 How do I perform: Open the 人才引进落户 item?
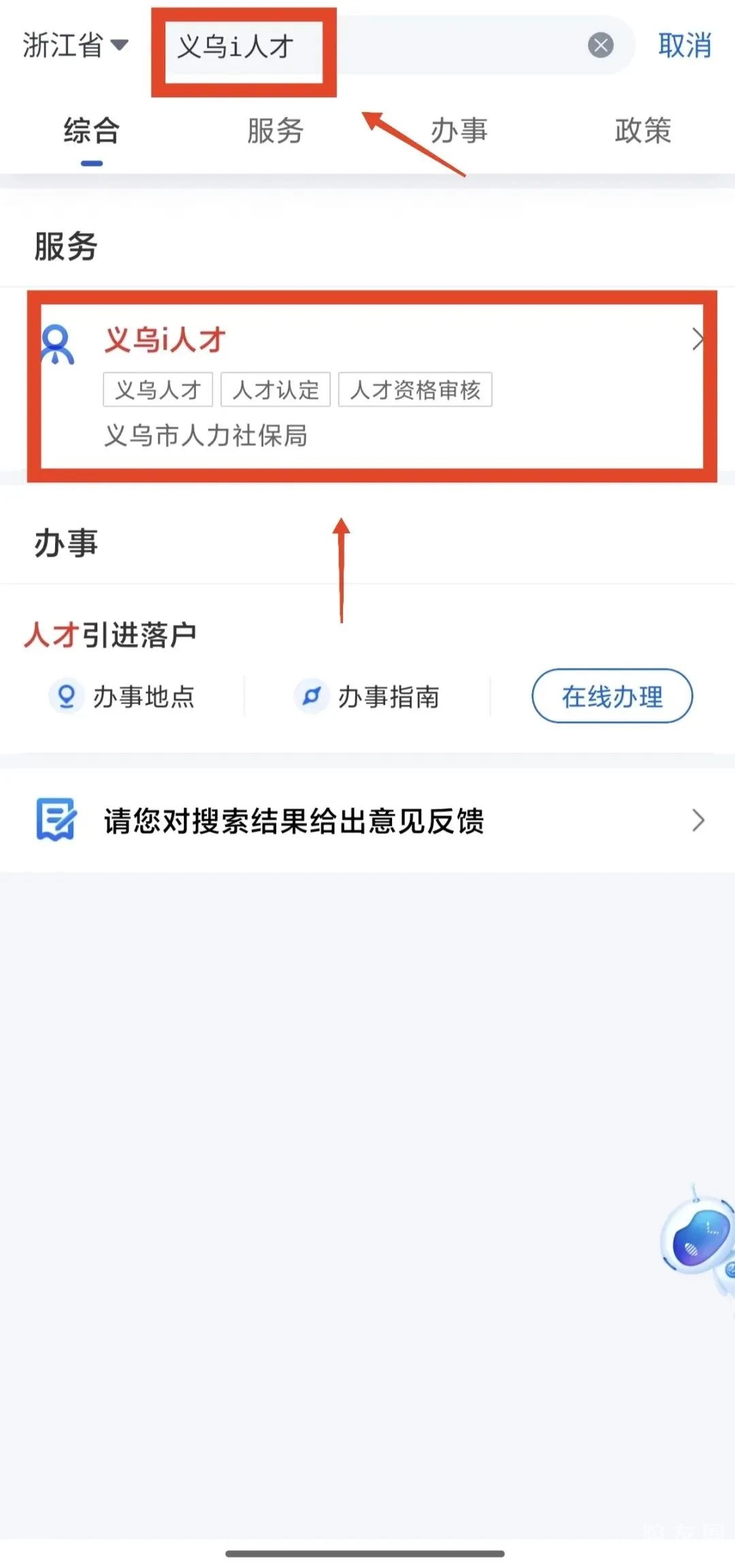(x=111, y=635)
